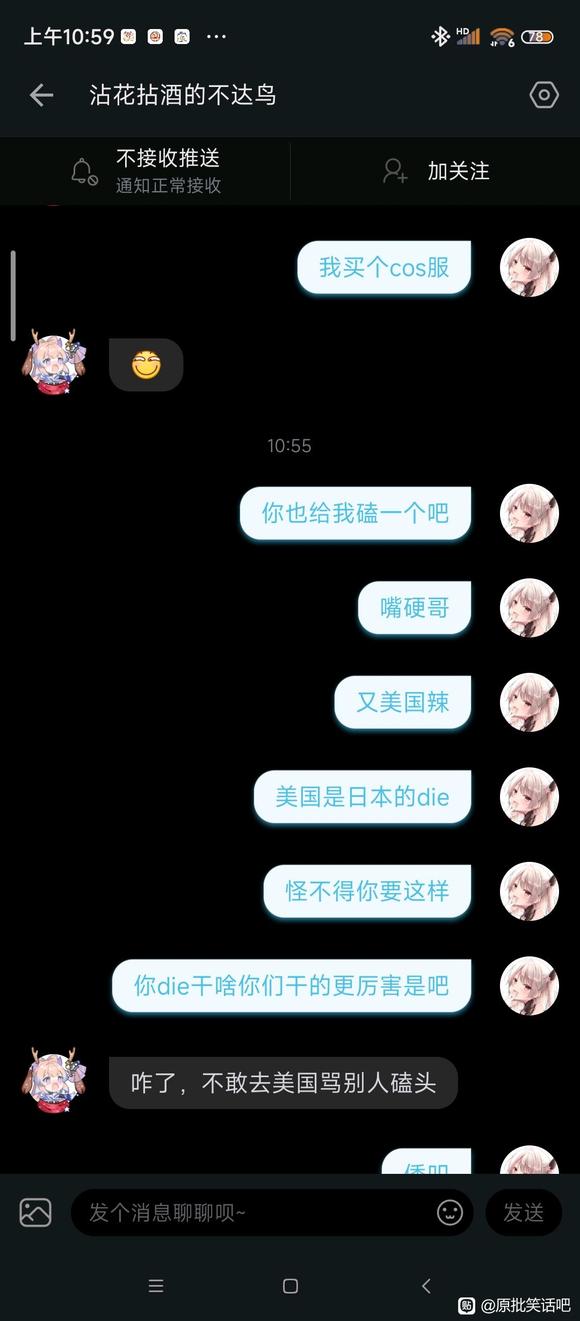Open chat settings hexagon icon
Image resolution: width=580 pixels, height=1321 pixels.
click(x=543, y=95)
